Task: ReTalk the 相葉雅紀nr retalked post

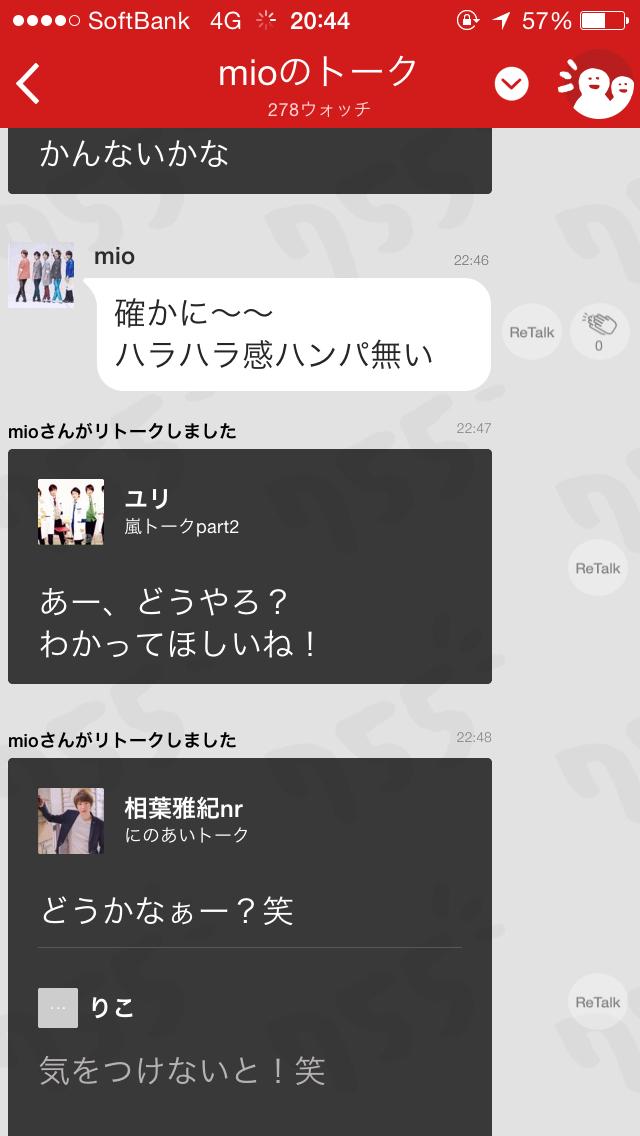Action: click(x=597, y=1001)
